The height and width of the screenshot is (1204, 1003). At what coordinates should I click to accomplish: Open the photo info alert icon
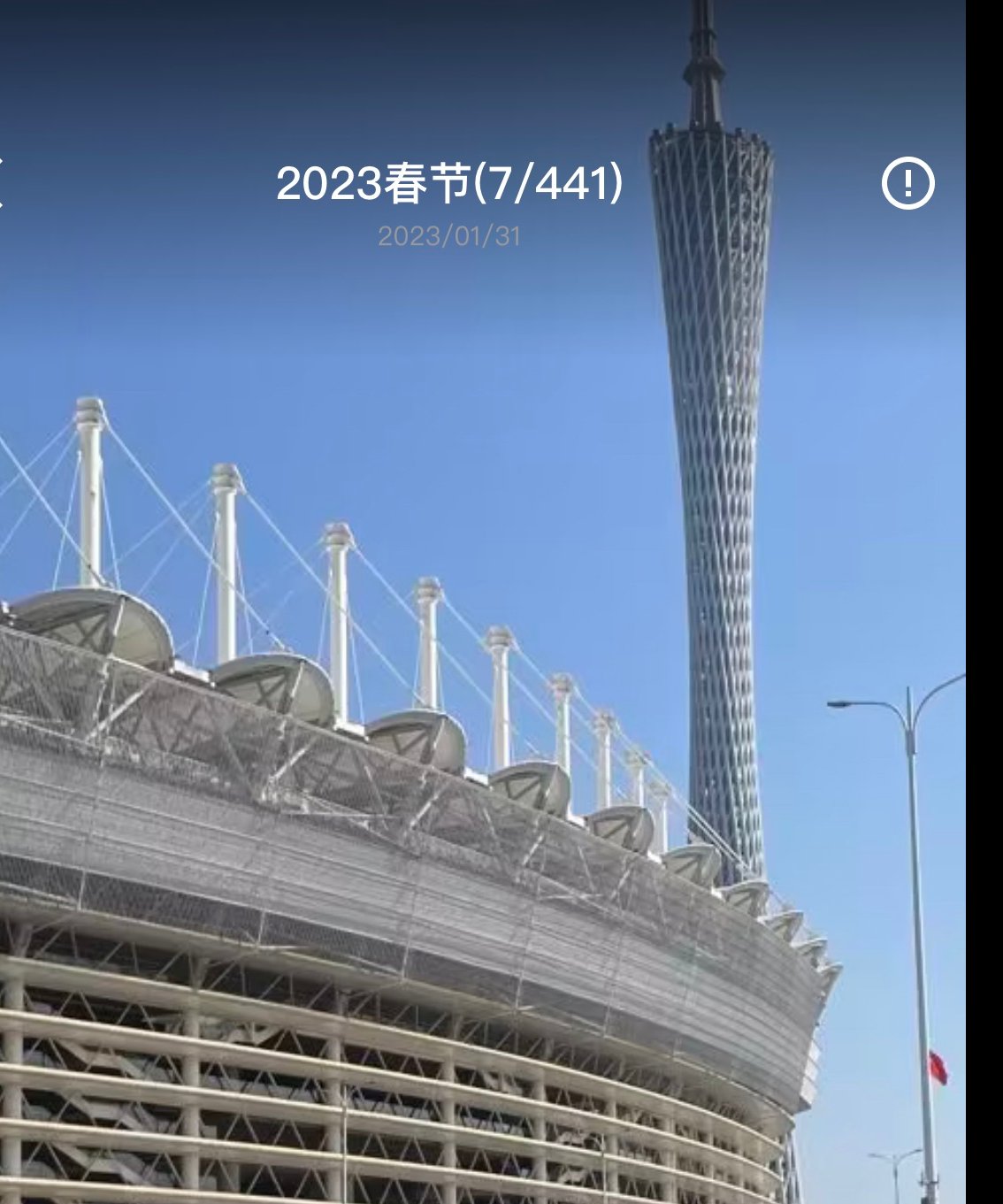[x=907, y=184]
